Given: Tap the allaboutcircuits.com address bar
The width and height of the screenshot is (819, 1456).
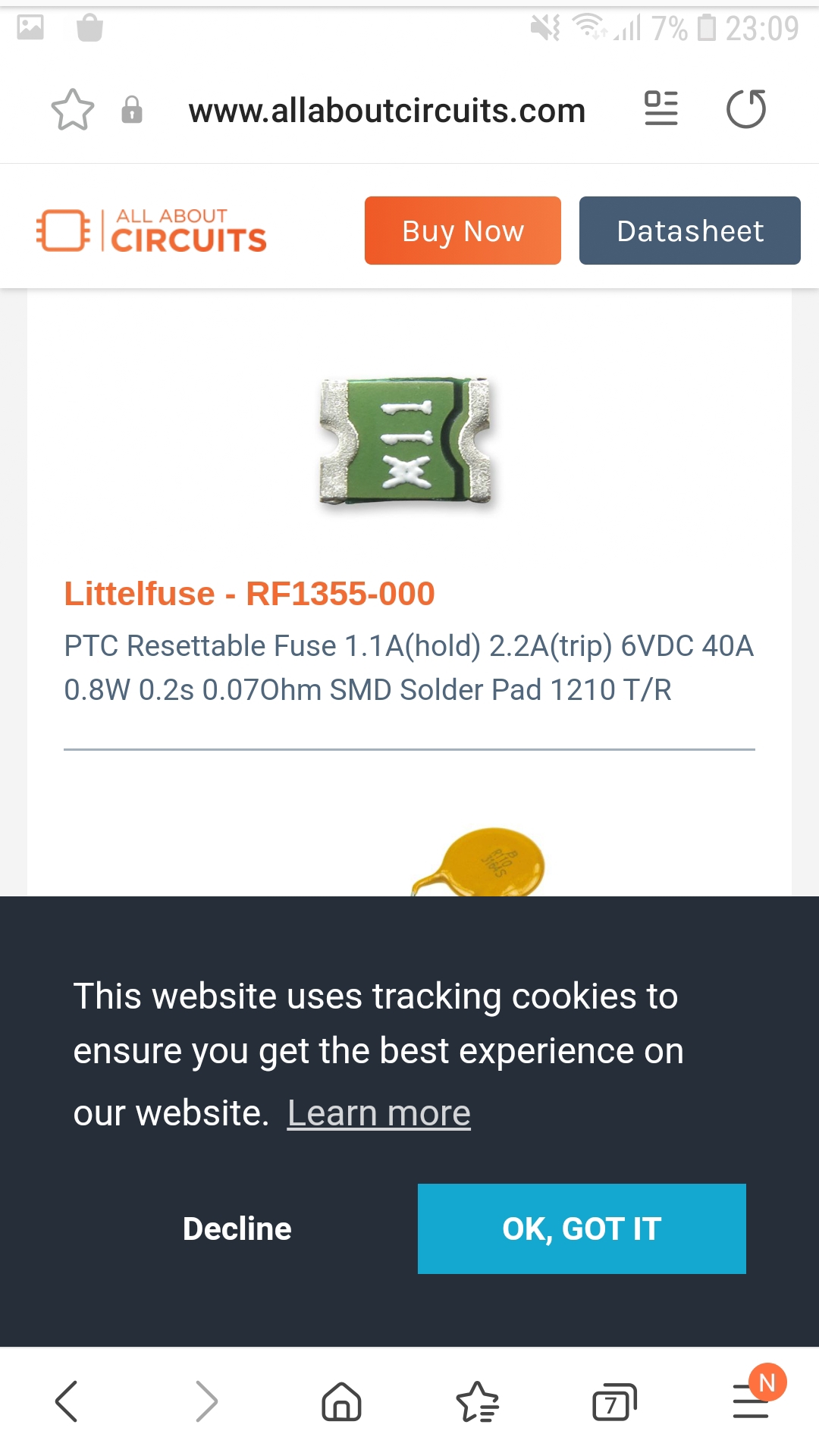Looking at the screenshot, I should point(387,111).
